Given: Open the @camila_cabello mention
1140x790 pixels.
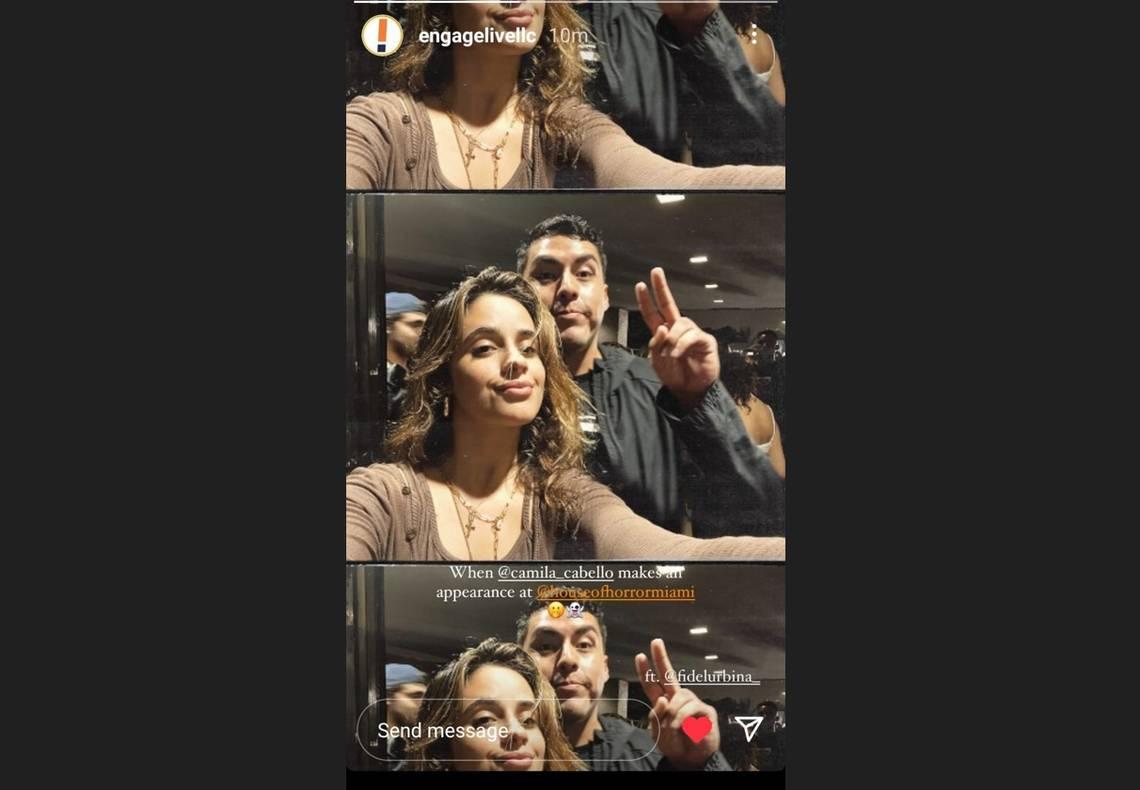Looking at the screenshot, I should [x=555, y=573].
